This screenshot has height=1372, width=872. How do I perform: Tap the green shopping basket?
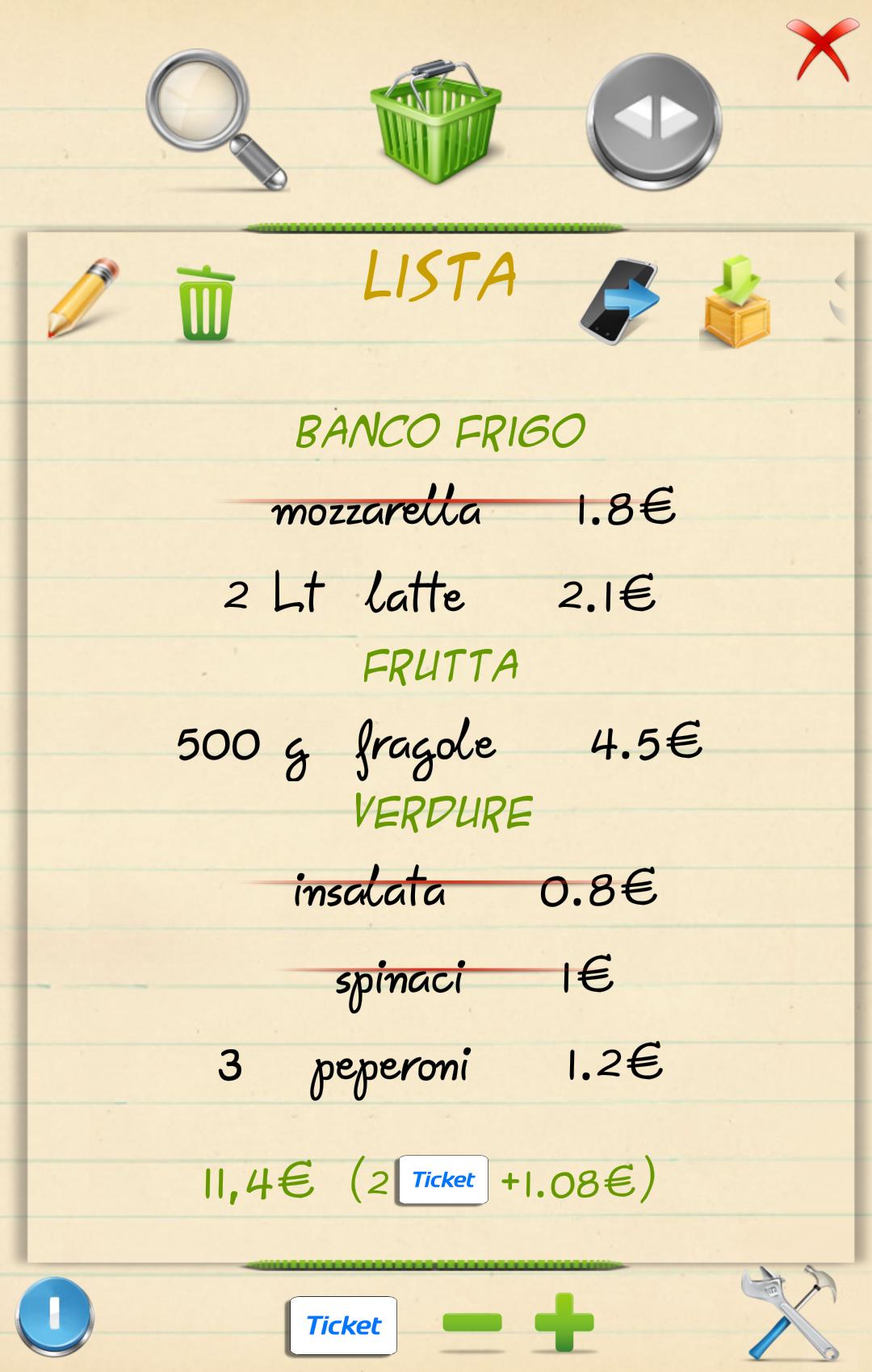436,123
